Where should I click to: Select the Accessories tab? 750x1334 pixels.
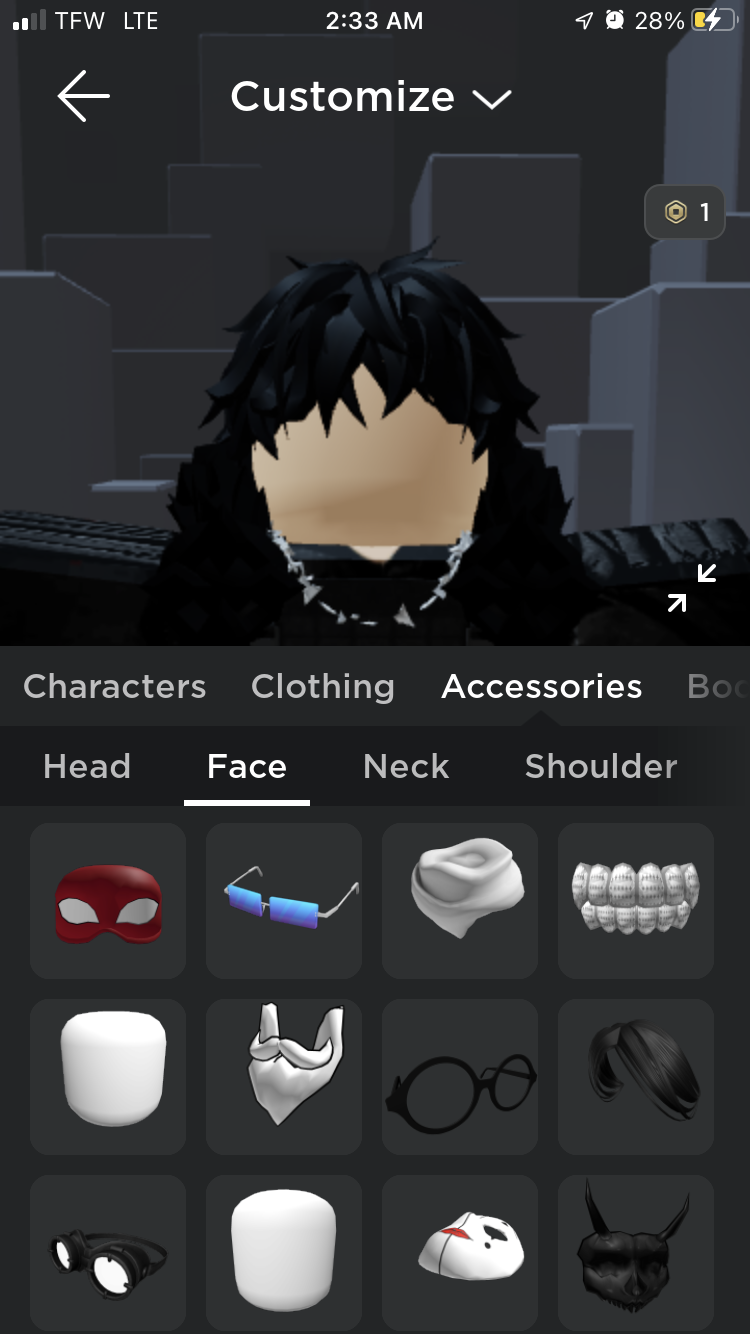coord(541,686)
